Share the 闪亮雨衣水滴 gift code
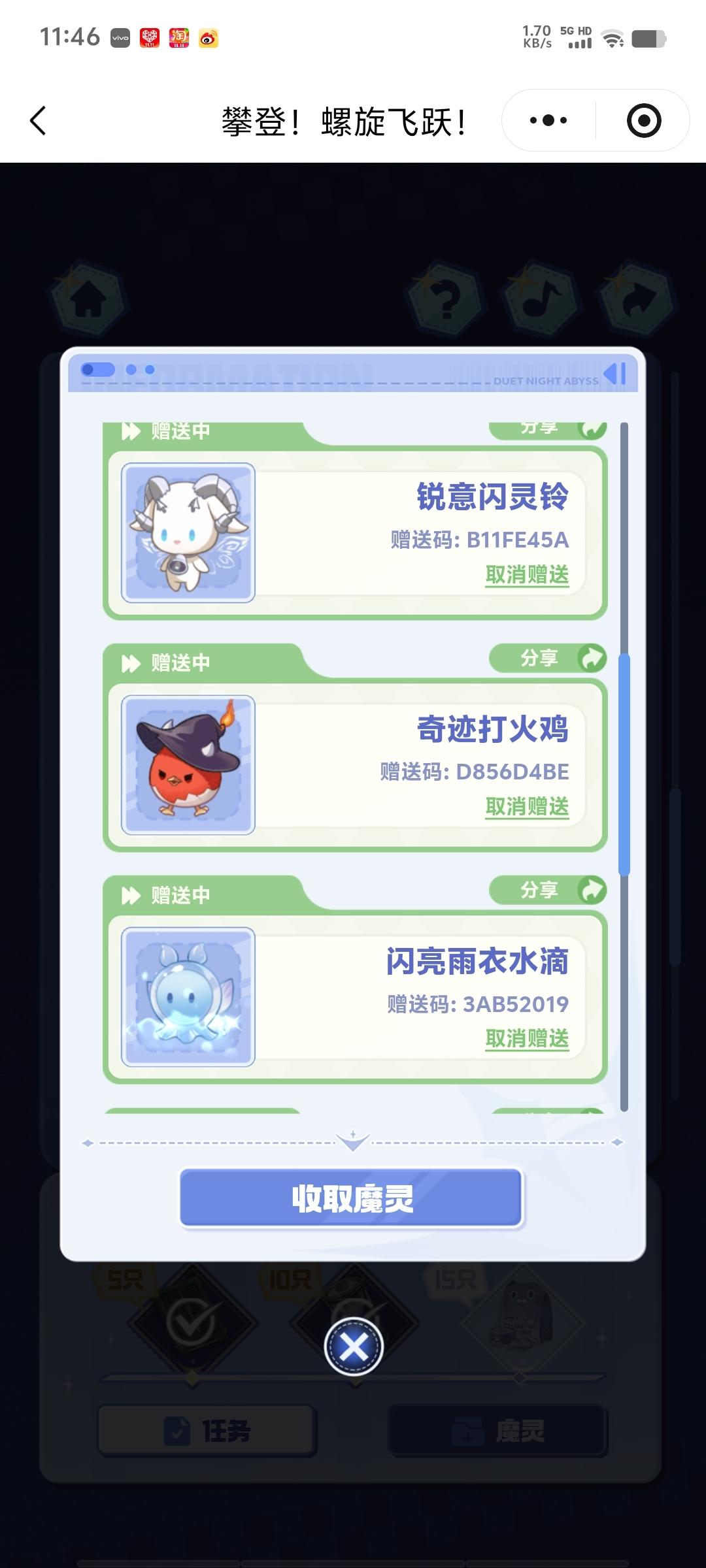Screen dimensions: 706x1568 (548, 890)
